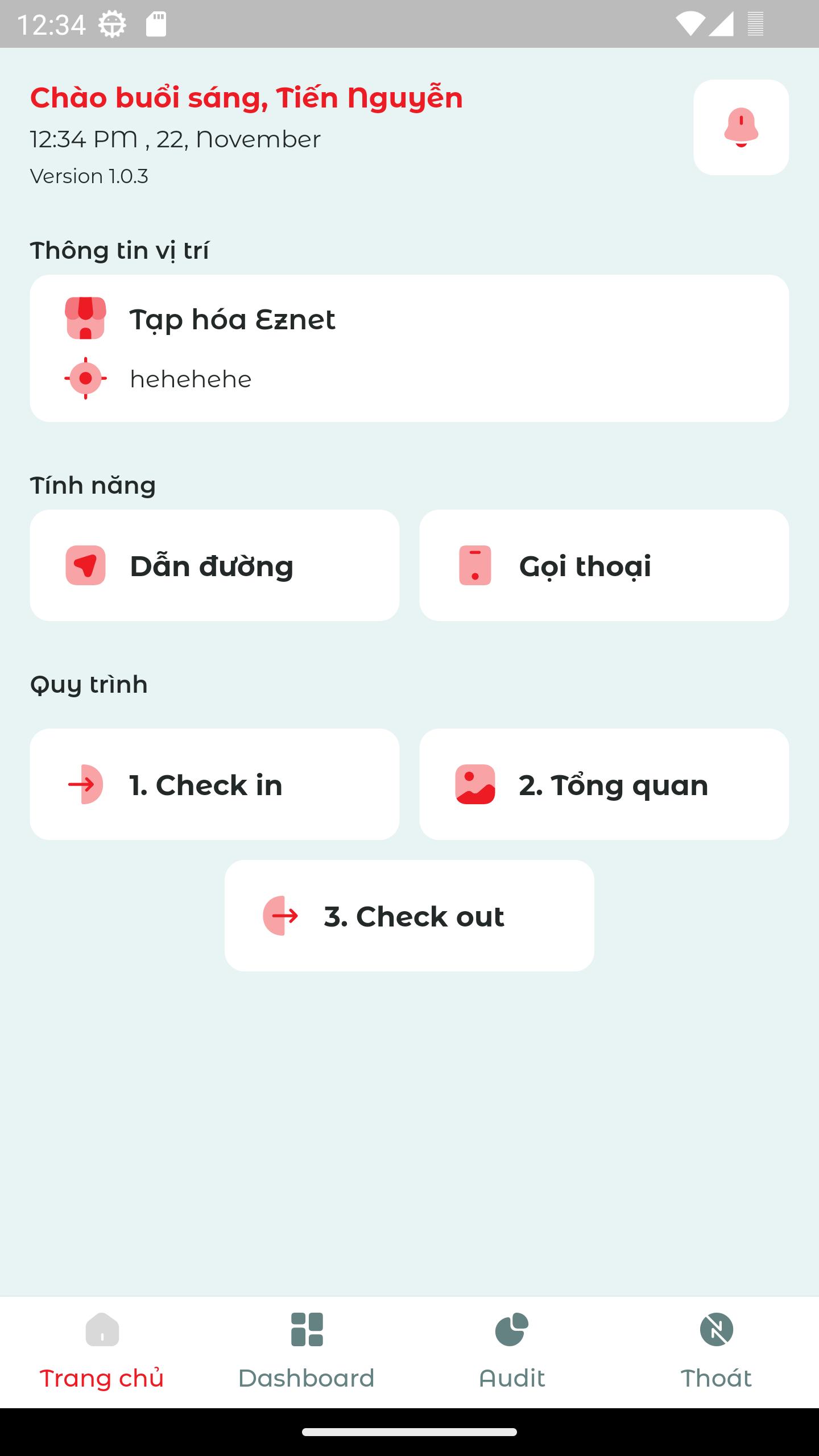Start Dẫn đường navigation
Viewport: 819px width, 1456px height.
(x=214, y=565)
